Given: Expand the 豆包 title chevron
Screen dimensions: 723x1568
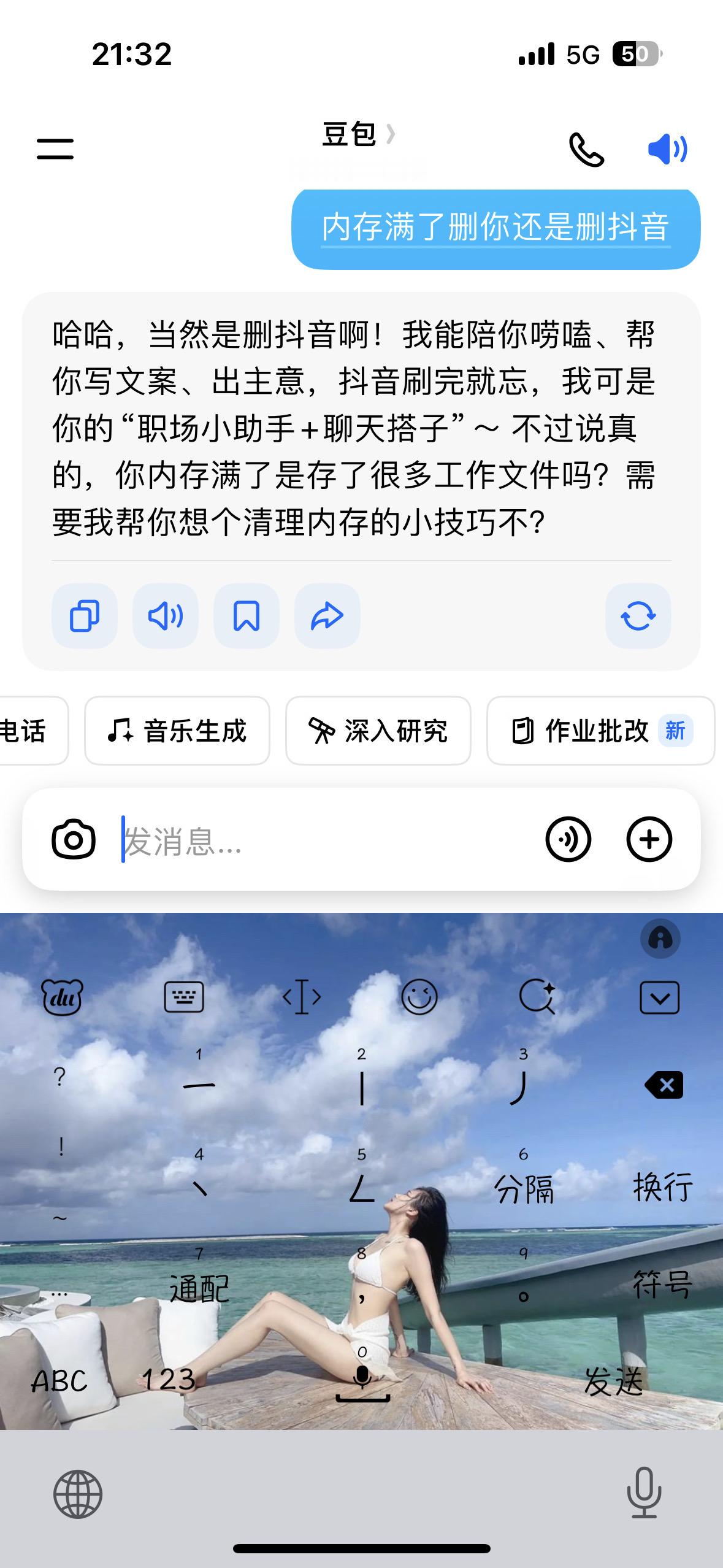Looking at the screenshot, I should (x=389, y=136).
